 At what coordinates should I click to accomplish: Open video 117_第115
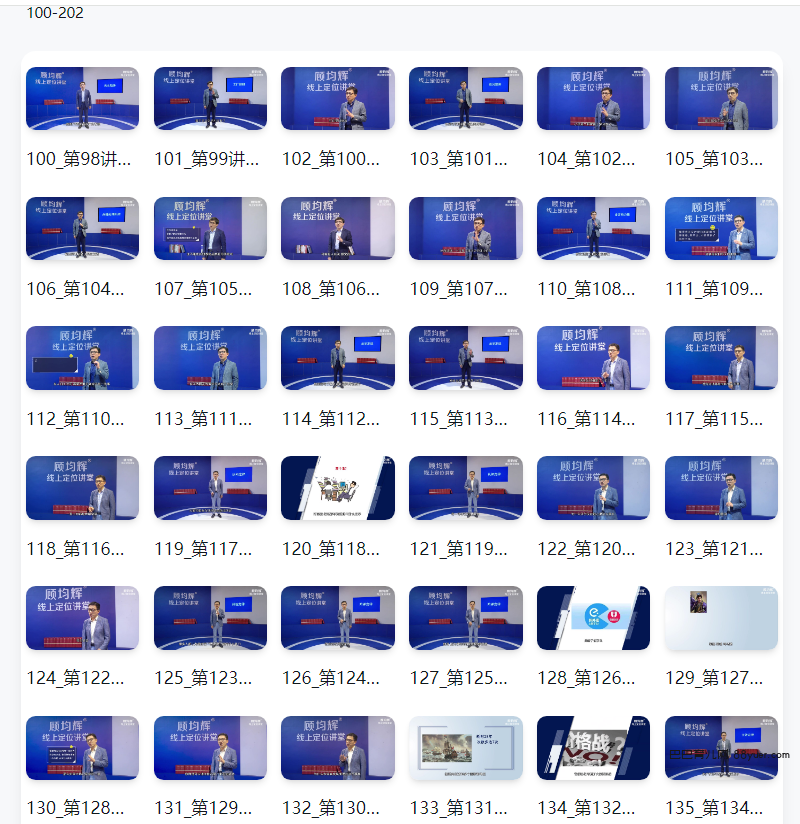721,358
